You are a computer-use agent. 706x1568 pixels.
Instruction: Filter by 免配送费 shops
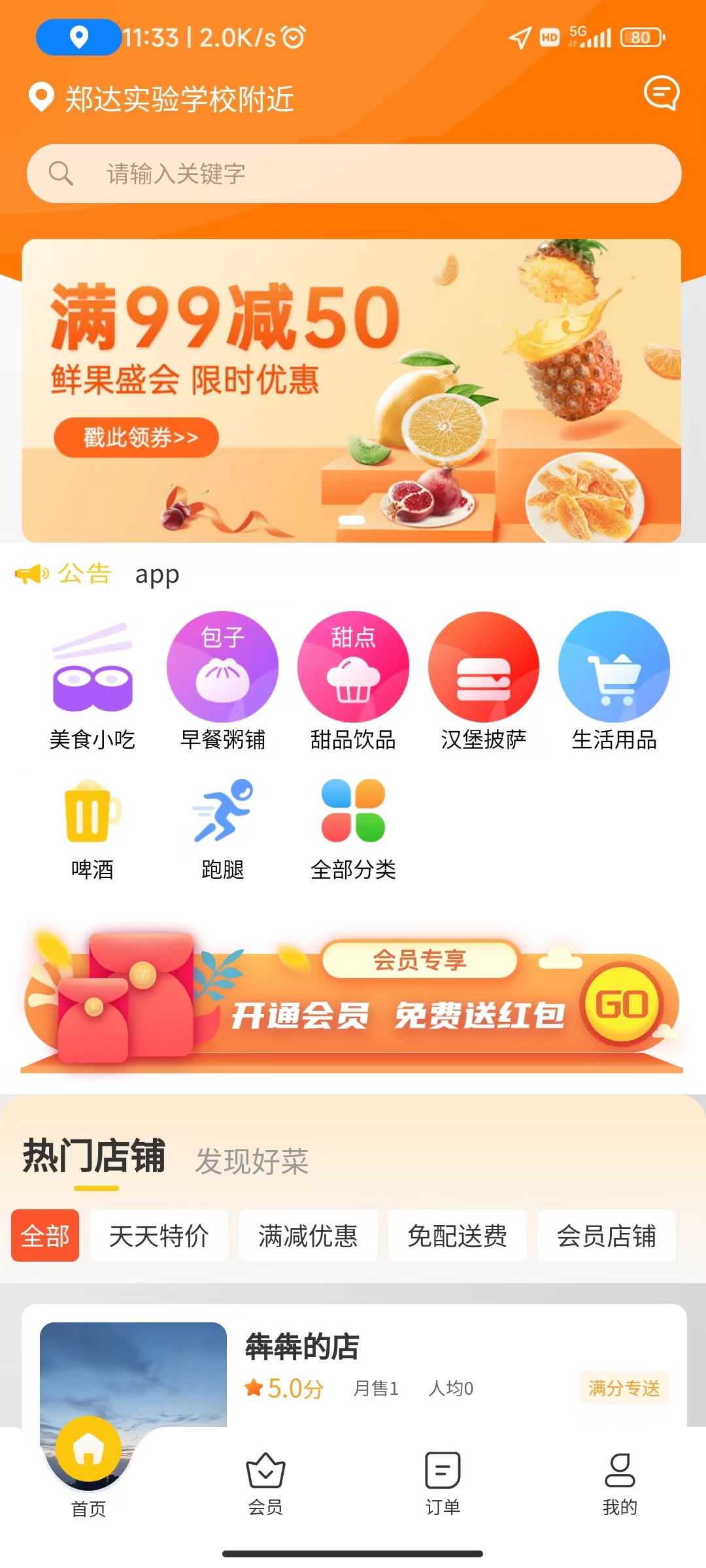pyautogui.click(x=457, y=1235)
